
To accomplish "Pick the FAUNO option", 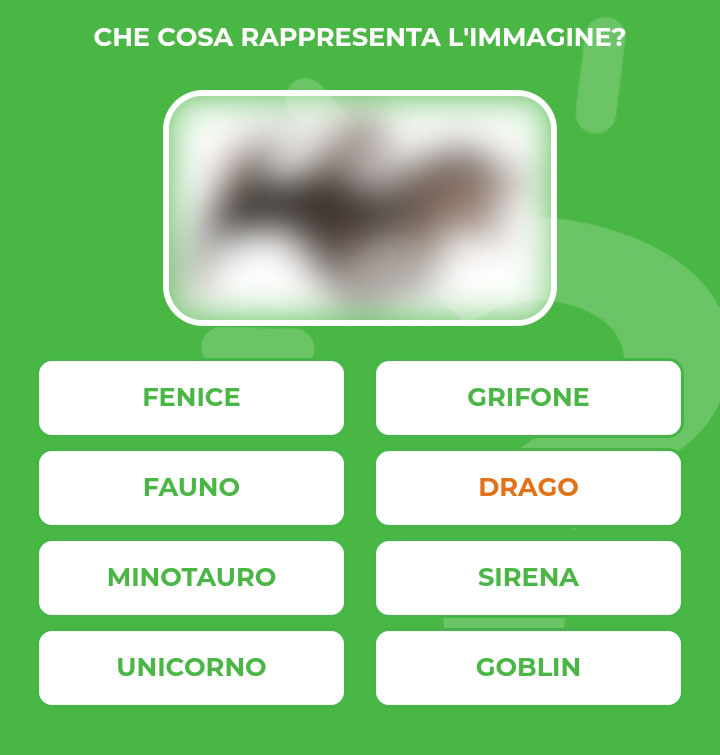I will tap(191, 488).
